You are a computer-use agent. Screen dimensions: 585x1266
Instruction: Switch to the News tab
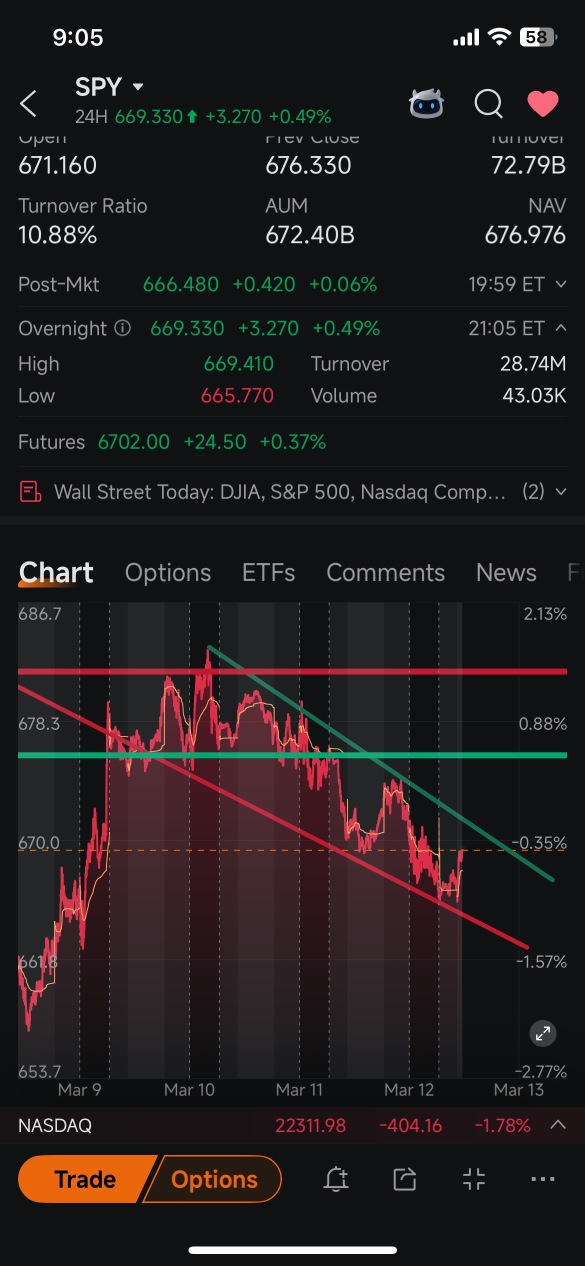(x=506, y=572)
